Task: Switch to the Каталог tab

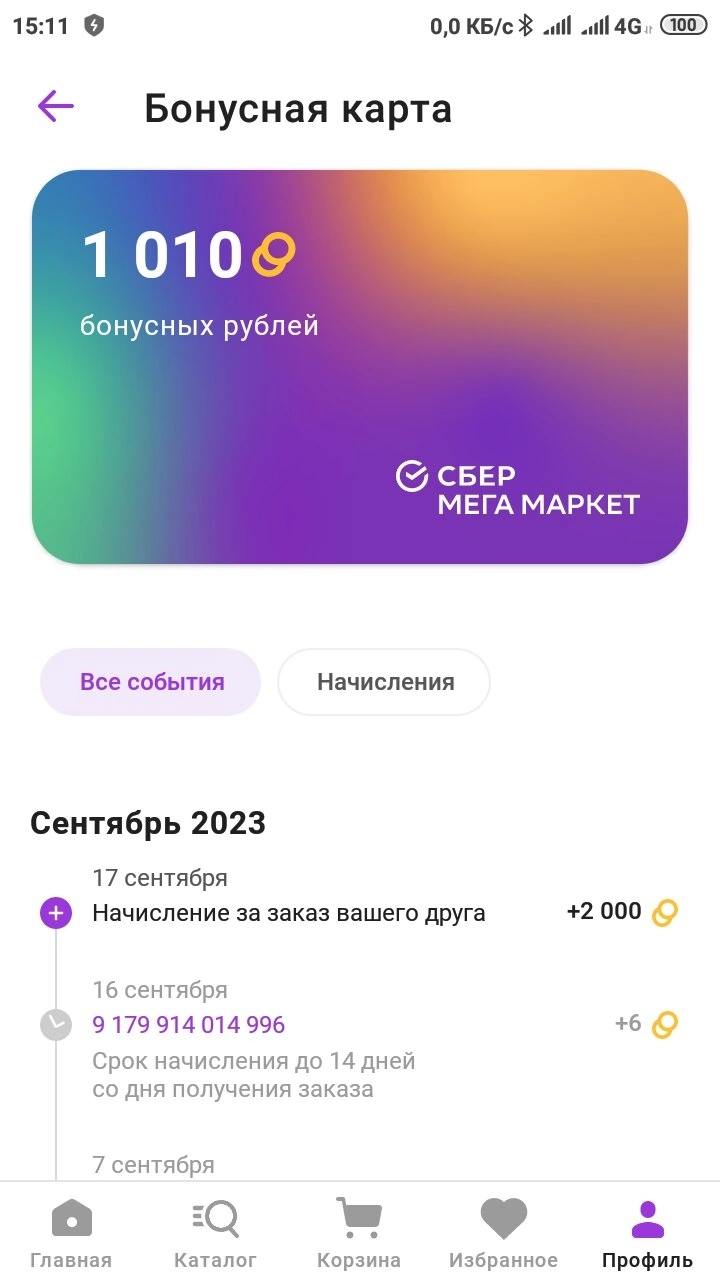Action: click(215, 1232)
